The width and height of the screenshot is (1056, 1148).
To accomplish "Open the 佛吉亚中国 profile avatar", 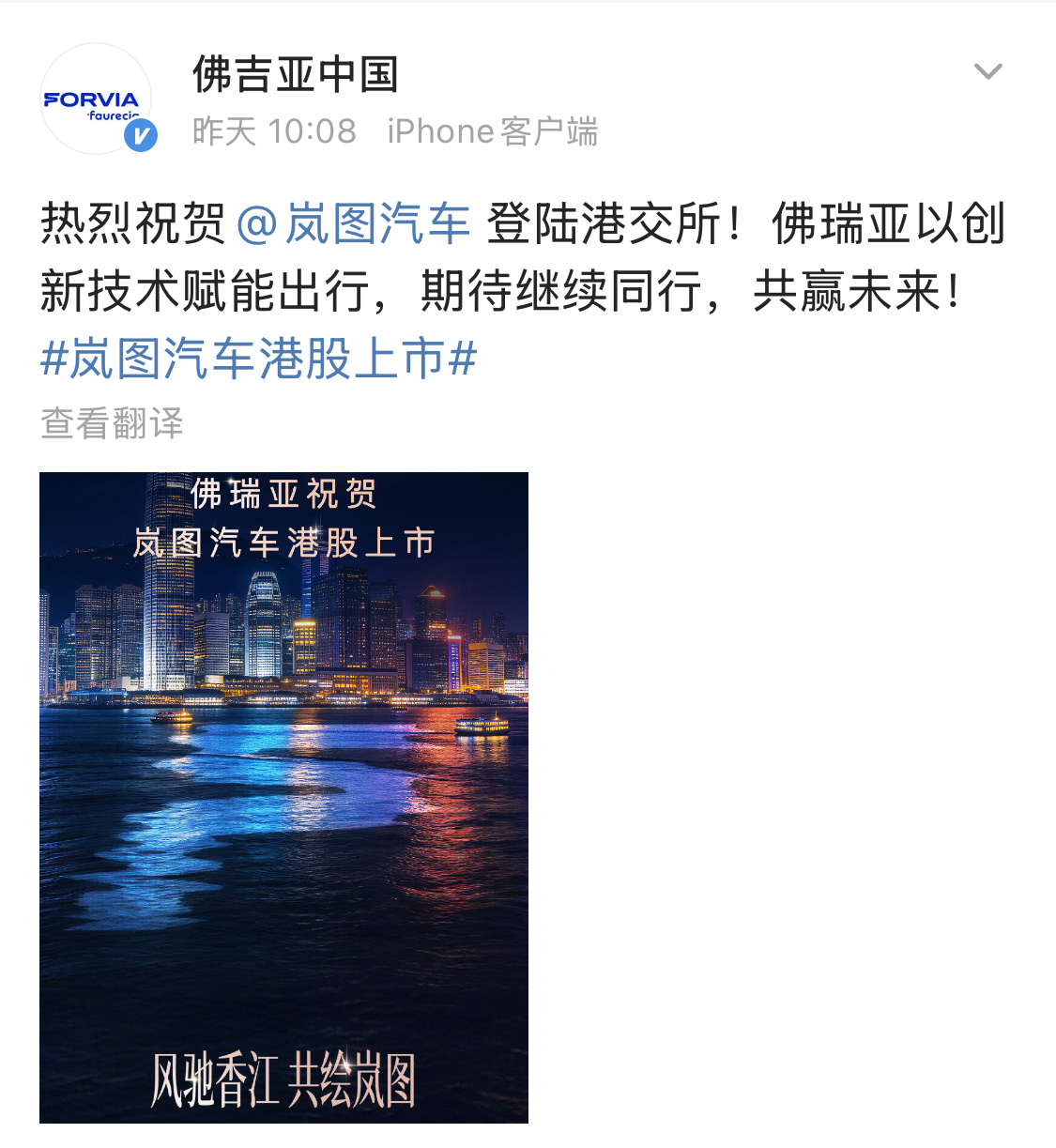I will tap(97, 99).
